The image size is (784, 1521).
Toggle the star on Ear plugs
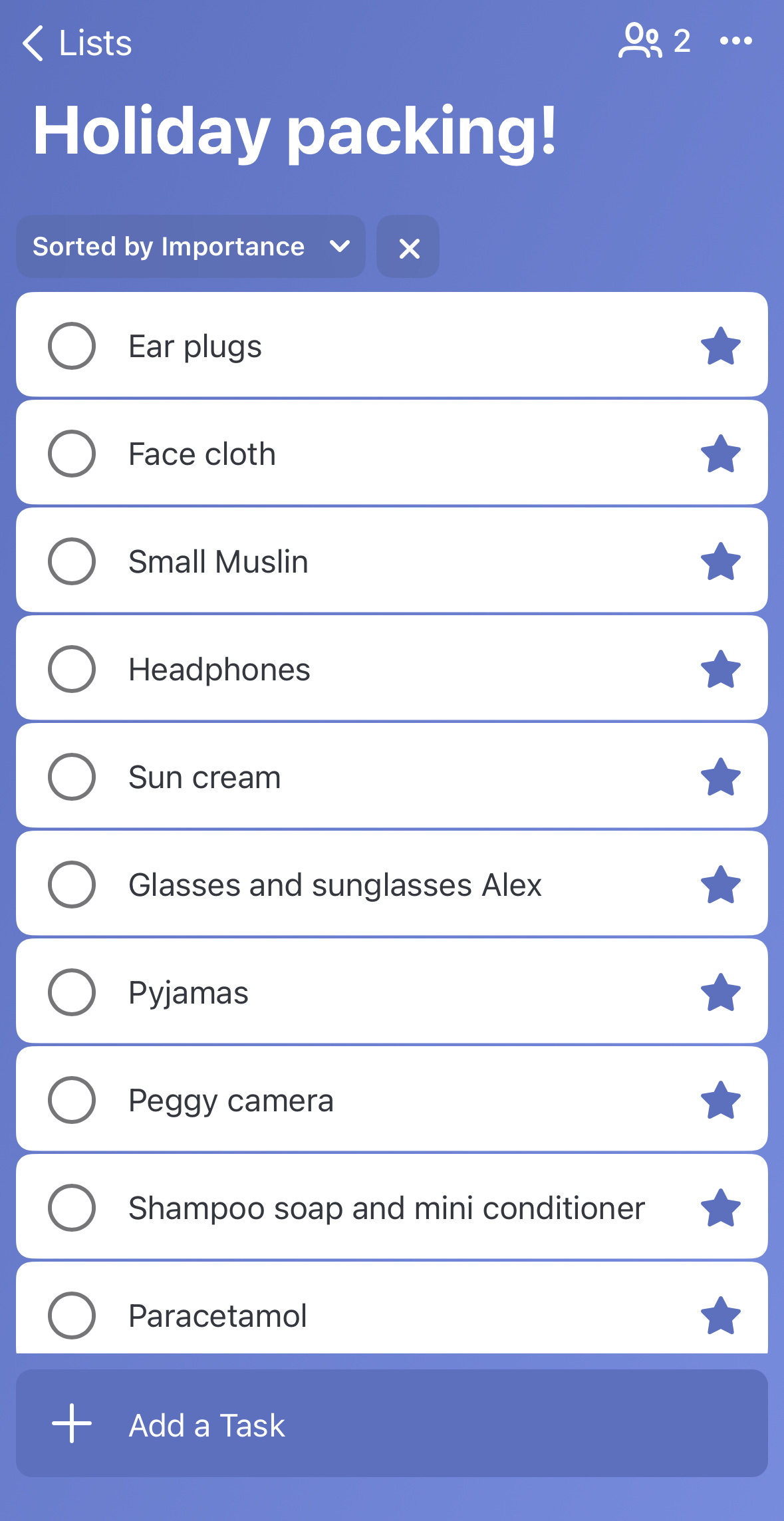pos(721,346)
